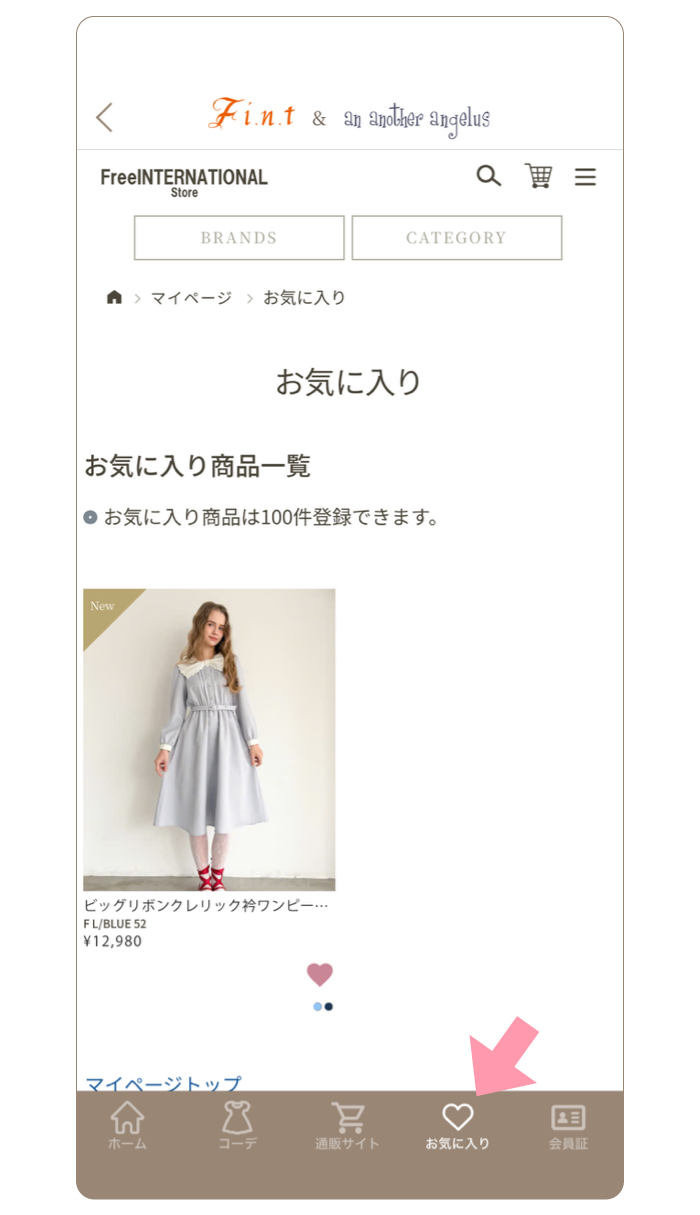Screen dimensions: 700x1215
Task: Open the hamburger menu
Action: point(585,178)
